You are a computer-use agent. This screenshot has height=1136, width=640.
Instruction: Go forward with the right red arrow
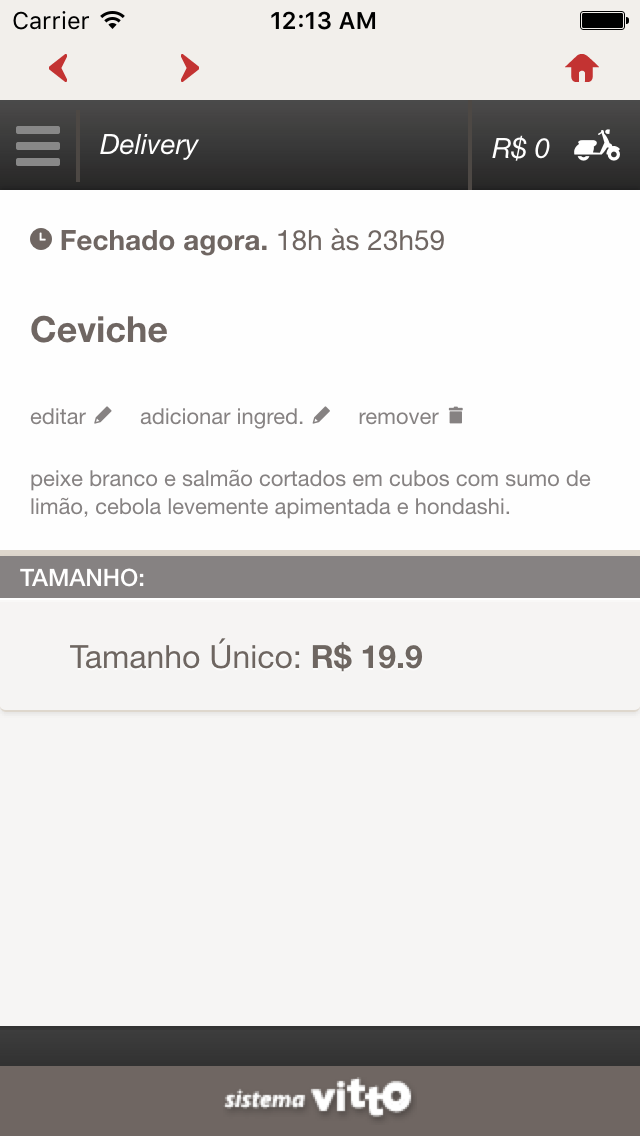(189, 68)
